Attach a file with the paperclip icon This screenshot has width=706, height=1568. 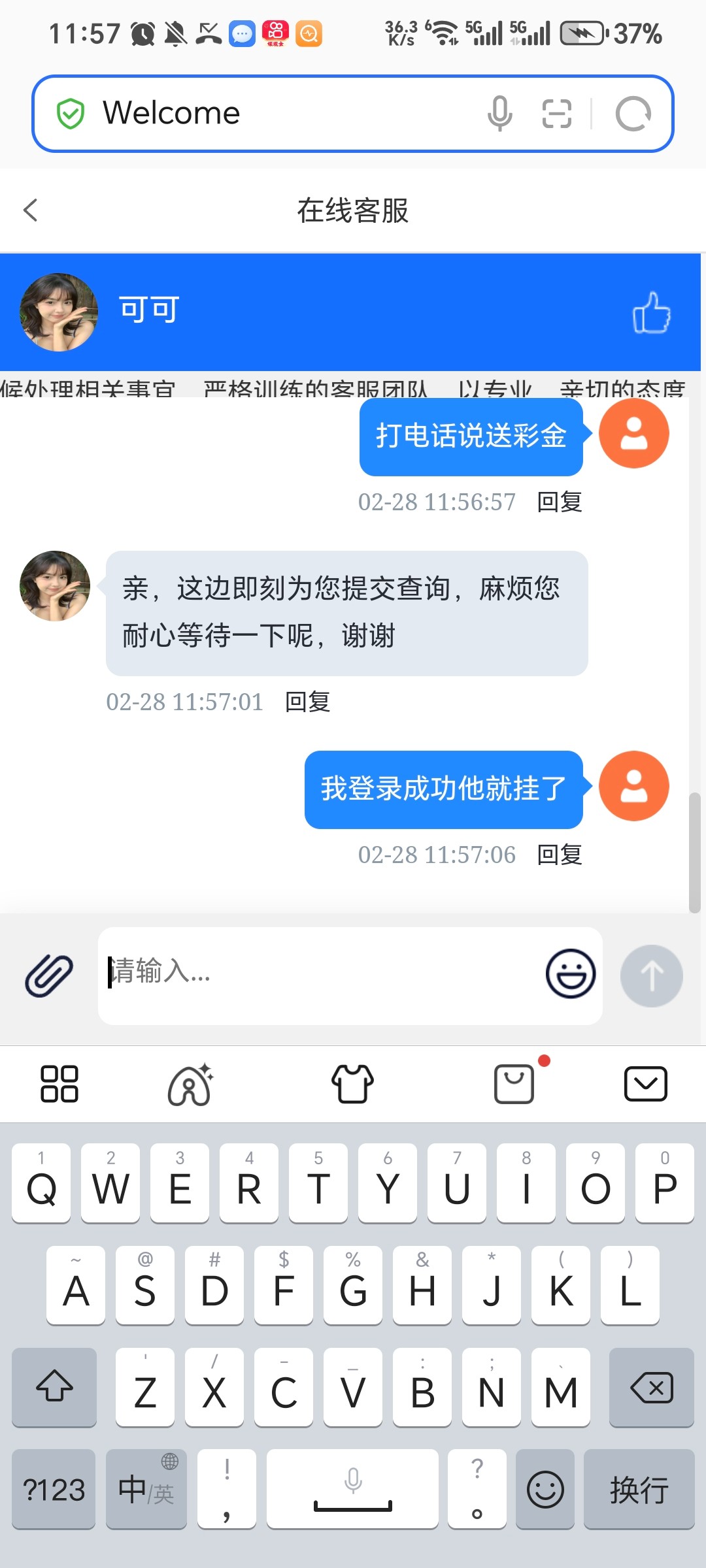[49, 975]
